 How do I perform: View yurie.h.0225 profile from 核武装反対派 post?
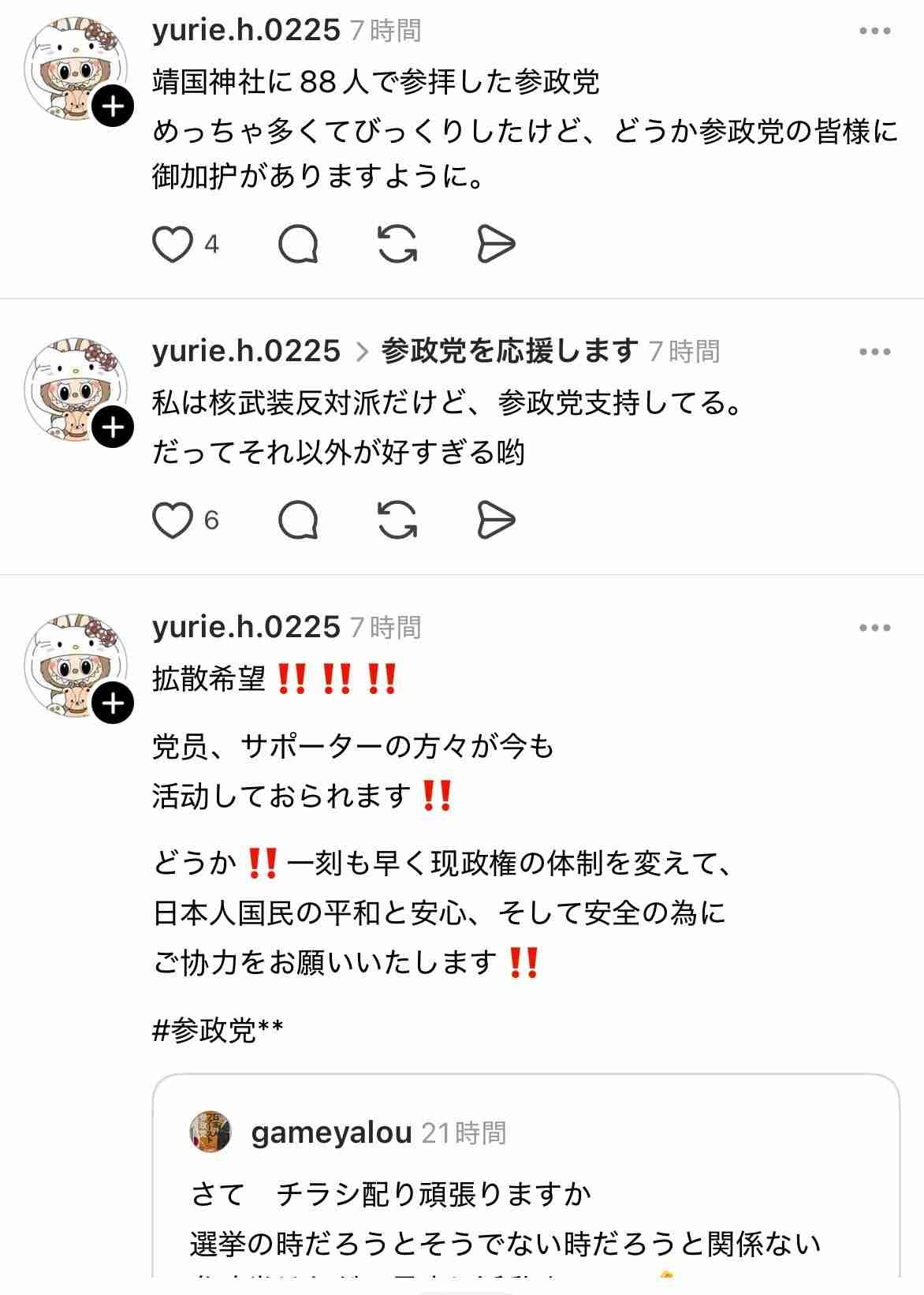click(x=246, y=351)
